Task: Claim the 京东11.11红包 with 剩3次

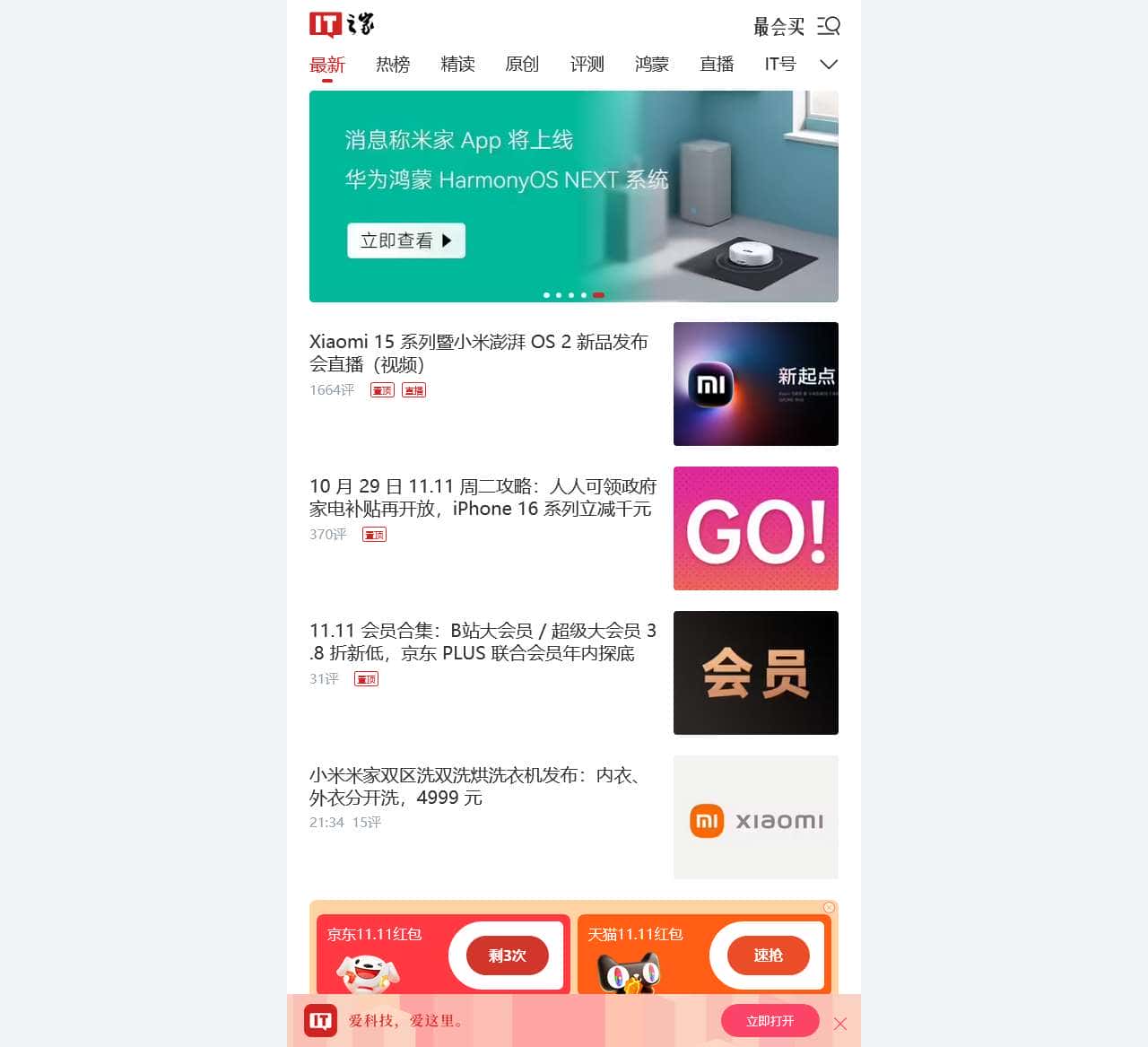Action: click(x=508, y=955)
